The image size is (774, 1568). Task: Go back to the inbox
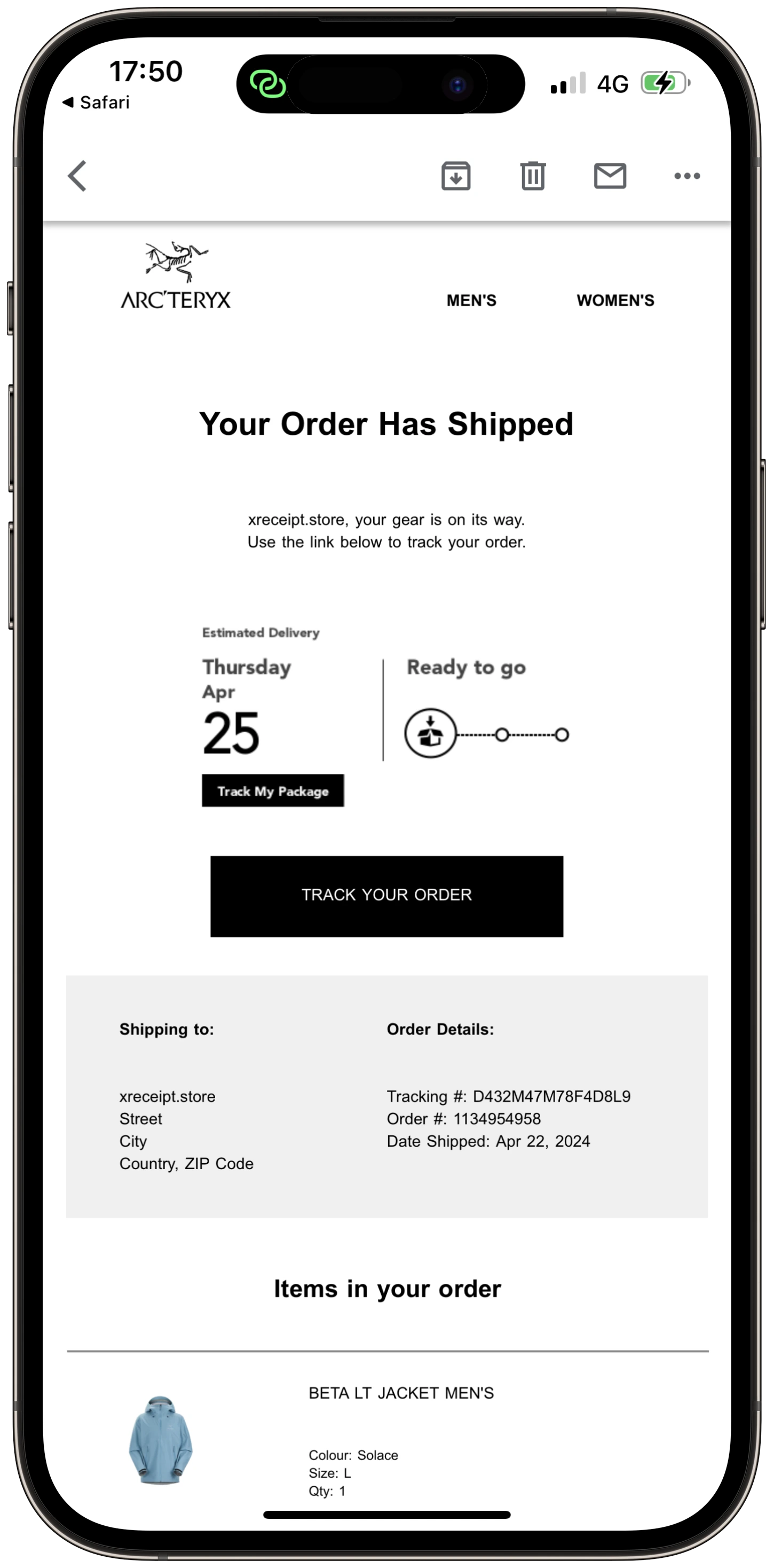click(x=77, y=176)
